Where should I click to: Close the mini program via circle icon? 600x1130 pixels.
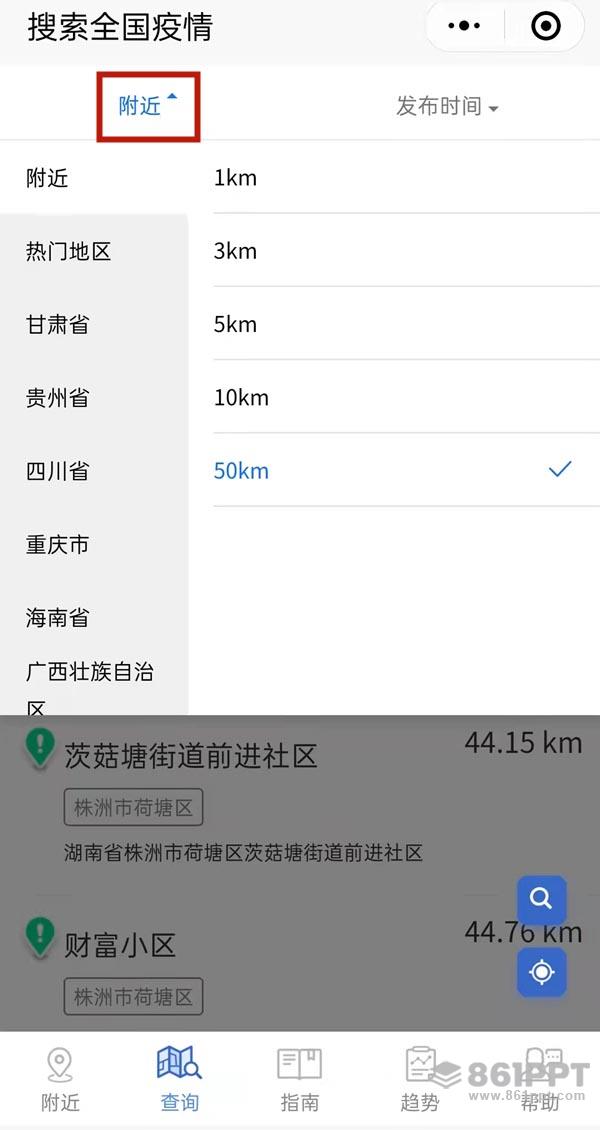(546, 26)
